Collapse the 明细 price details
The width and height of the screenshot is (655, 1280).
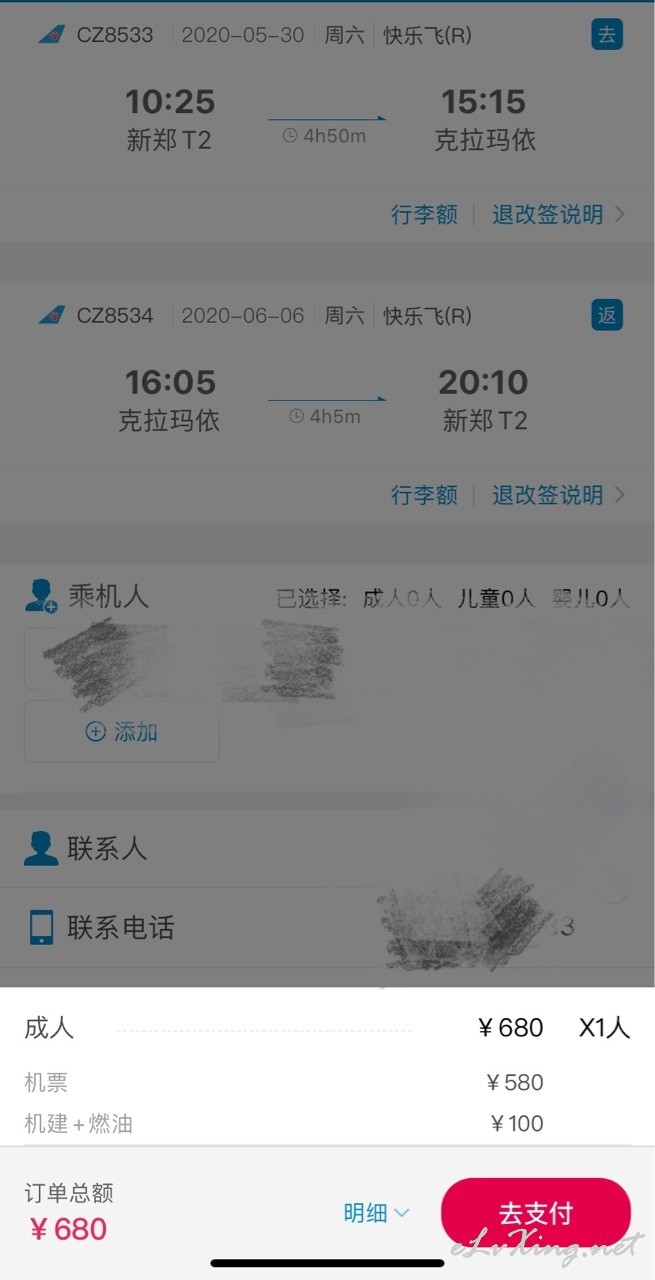coord(376,1213)
